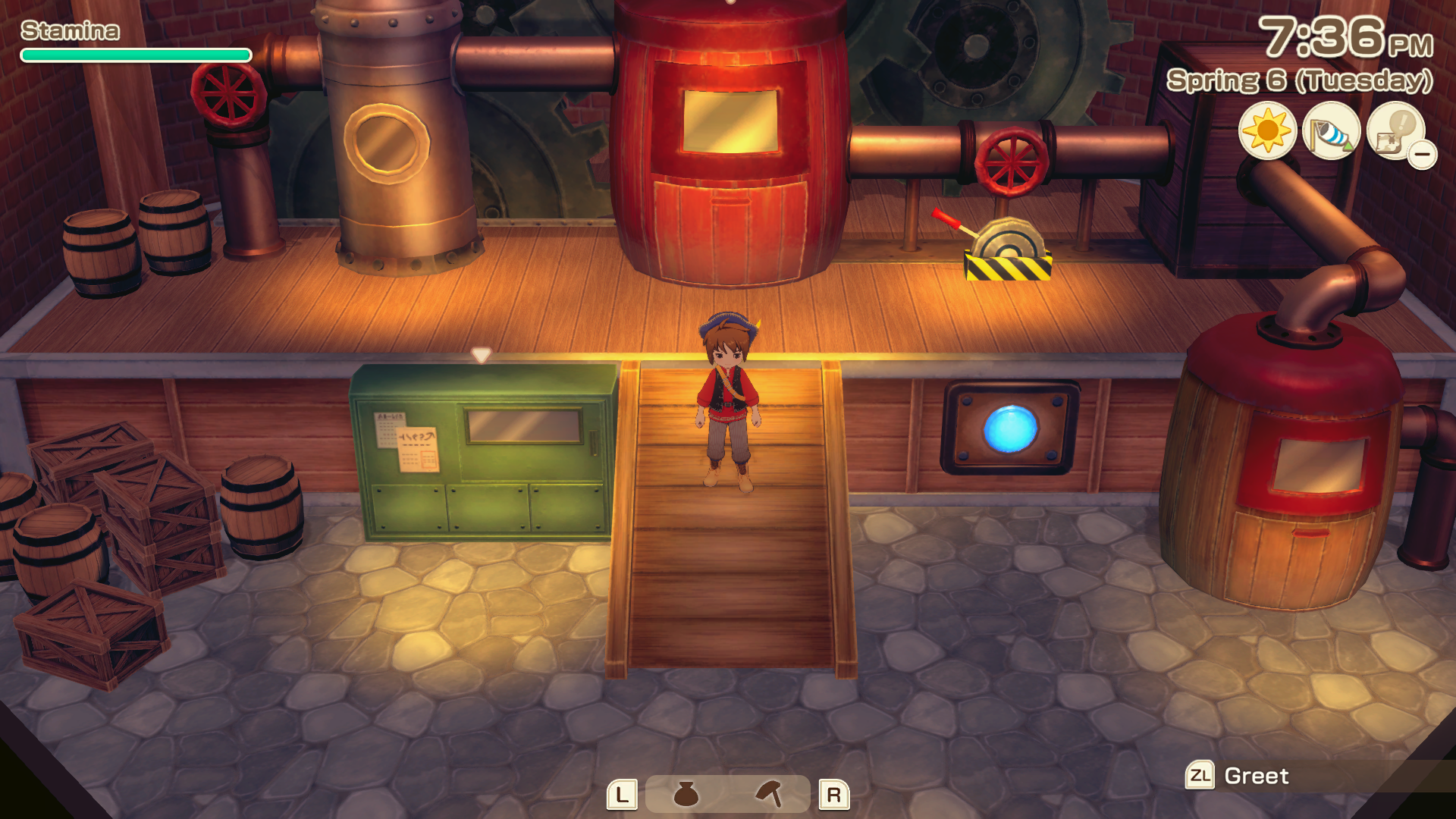The height and width of the screenshot is (819, 1456).
Task: Tap the R shoulder button
Action: coord(833,795)
